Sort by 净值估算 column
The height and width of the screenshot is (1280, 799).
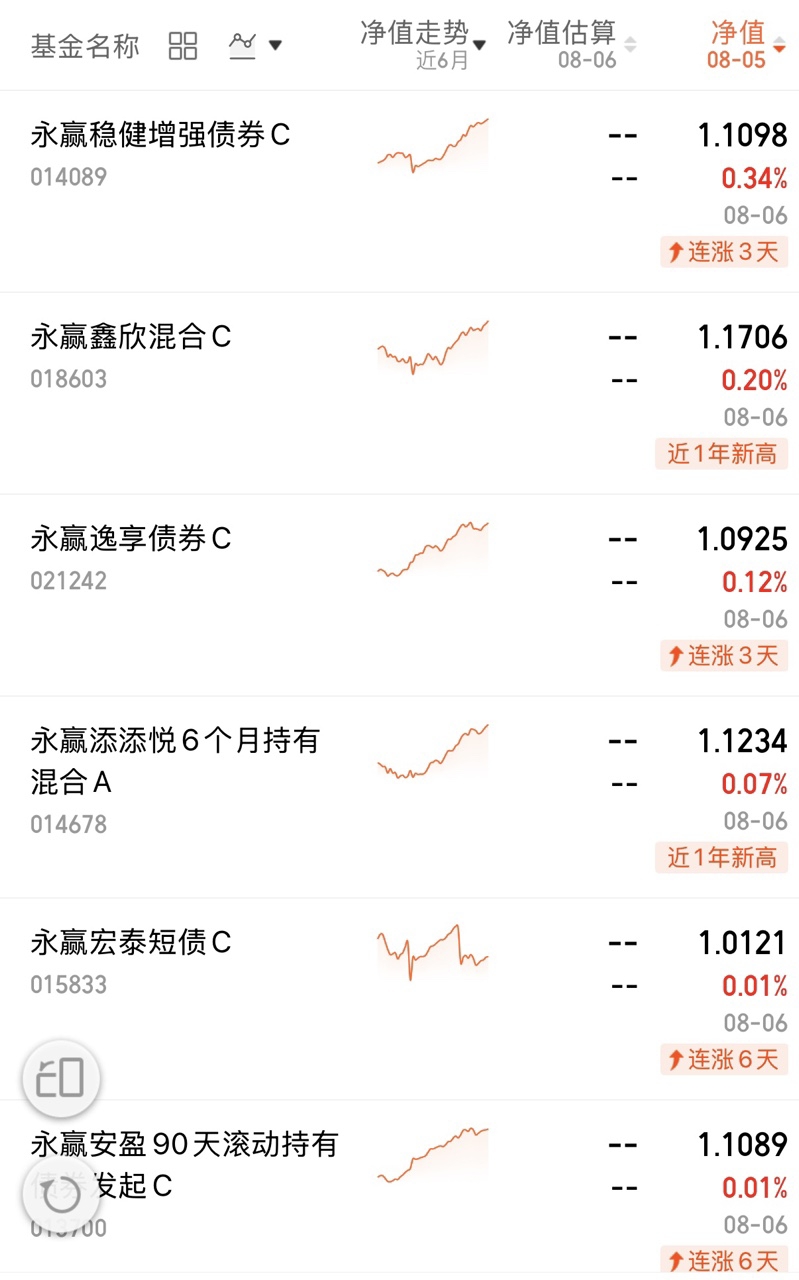coord(572,44)
